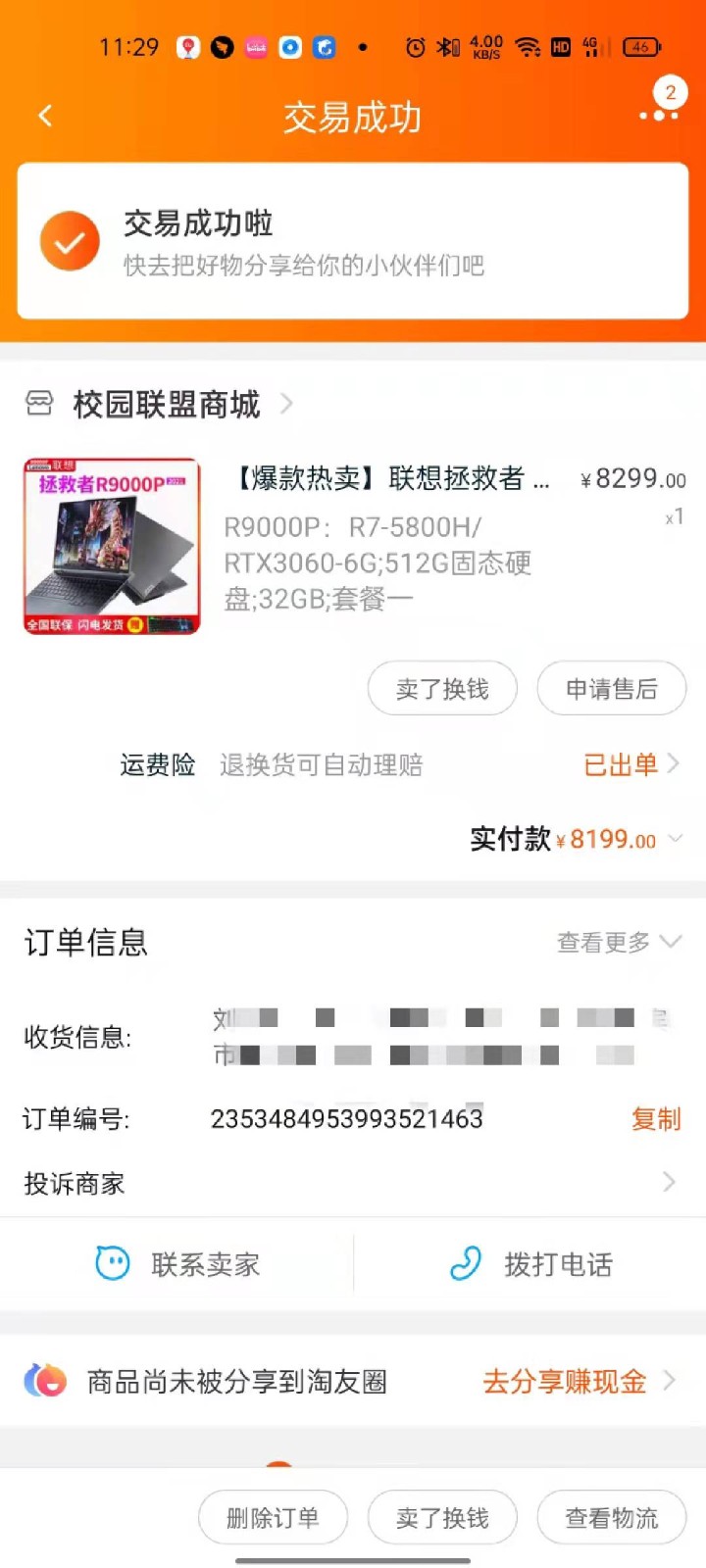View shipping tracking with 查看物流
The height and width of the screenshot is (1568, 706).
611,1517
